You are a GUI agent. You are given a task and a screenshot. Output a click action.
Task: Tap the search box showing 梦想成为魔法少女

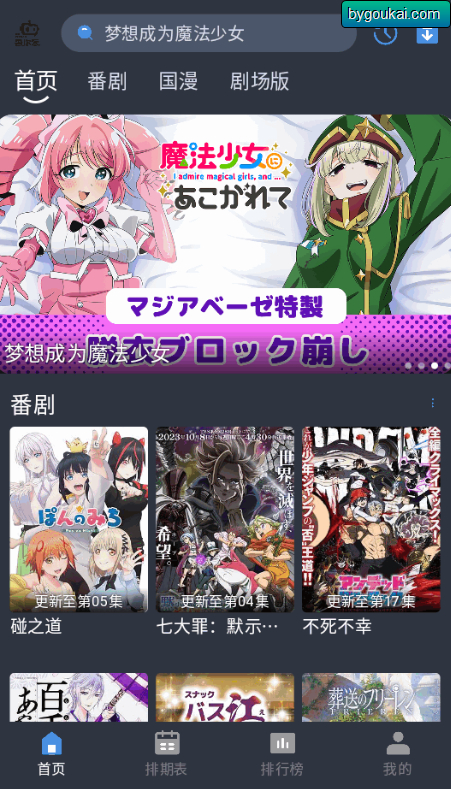tap(208, 33)
